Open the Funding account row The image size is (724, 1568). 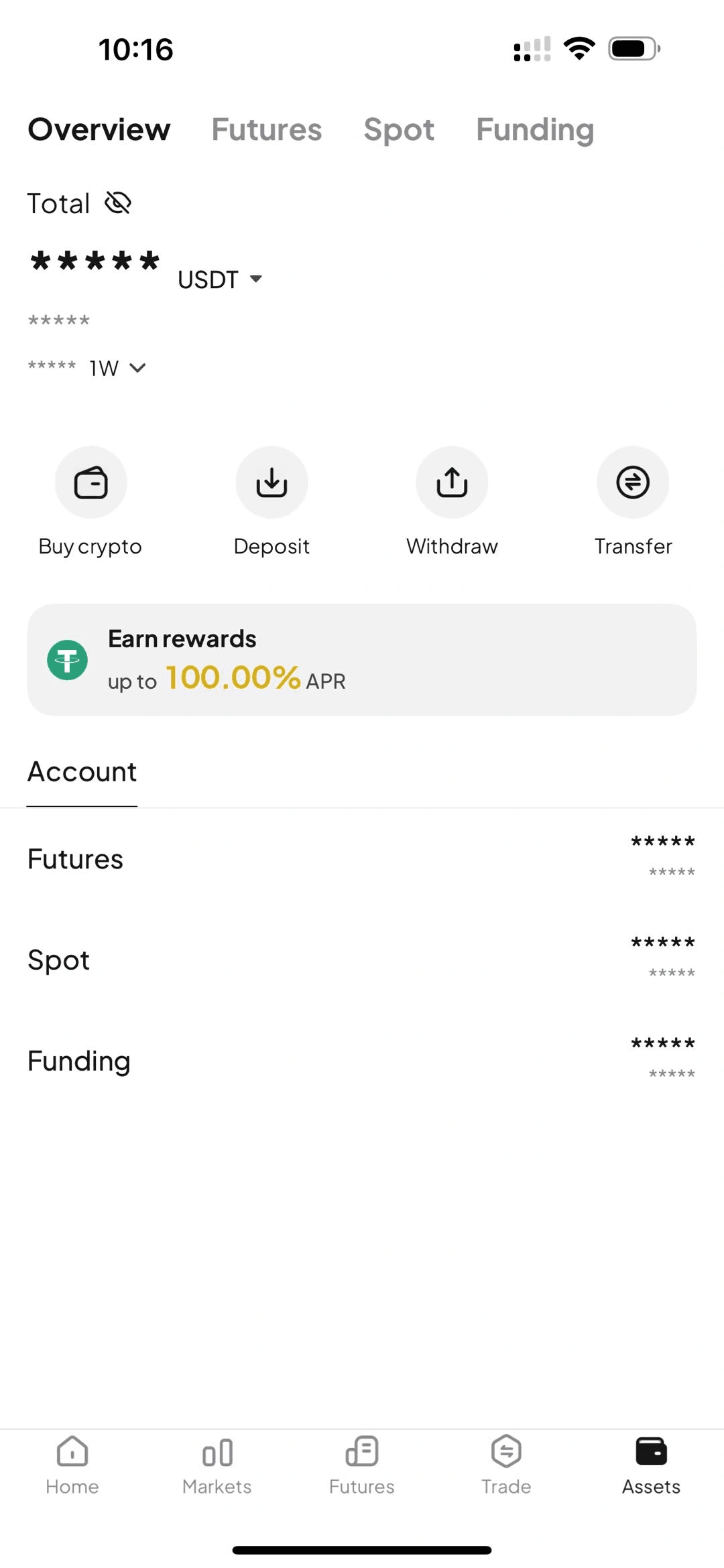(78, 1060)
